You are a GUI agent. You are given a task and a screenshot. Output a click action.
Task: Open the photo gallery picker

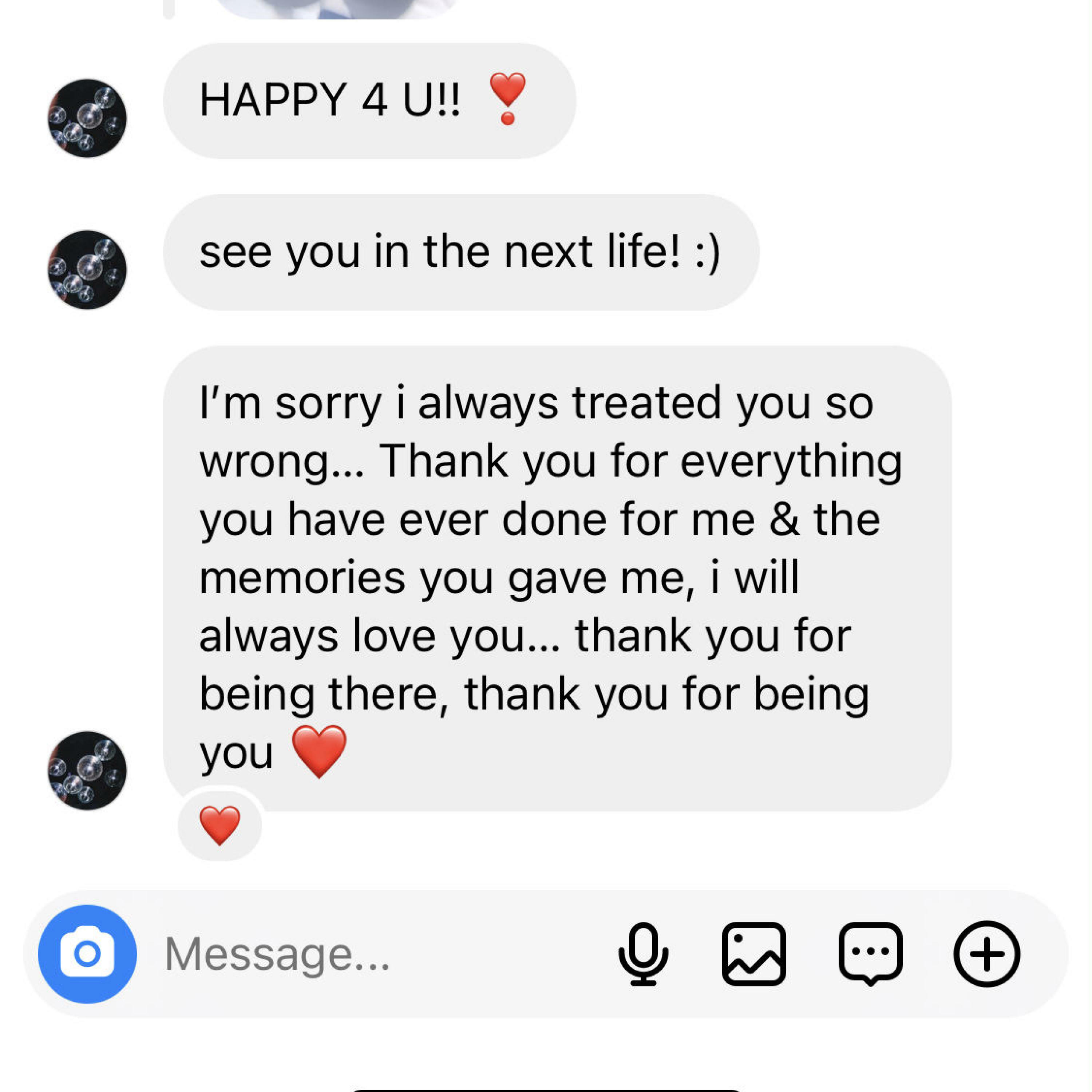pos(754,954)
